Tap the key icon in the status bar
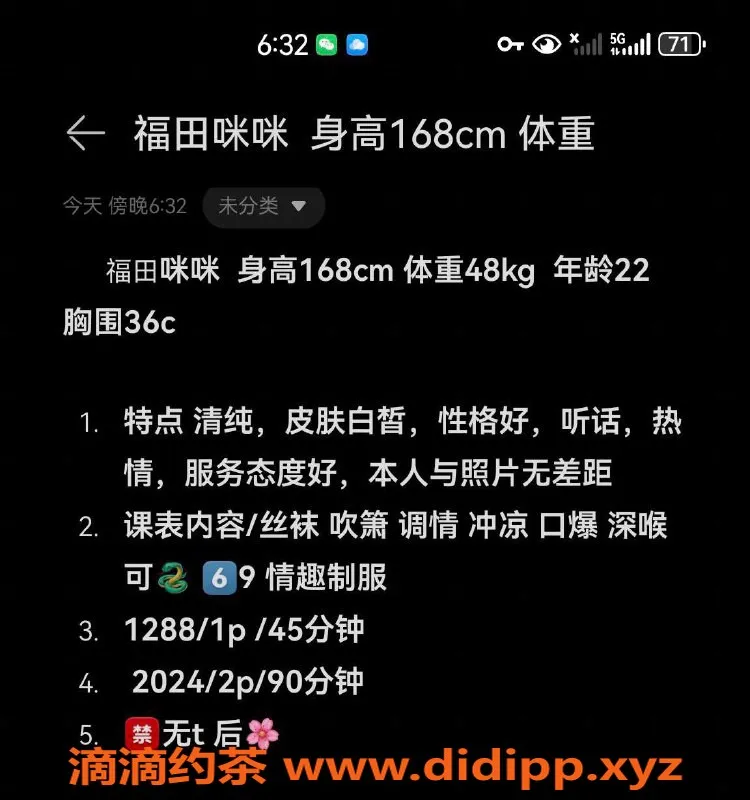The image size is (750, 800). pos(512,44)
